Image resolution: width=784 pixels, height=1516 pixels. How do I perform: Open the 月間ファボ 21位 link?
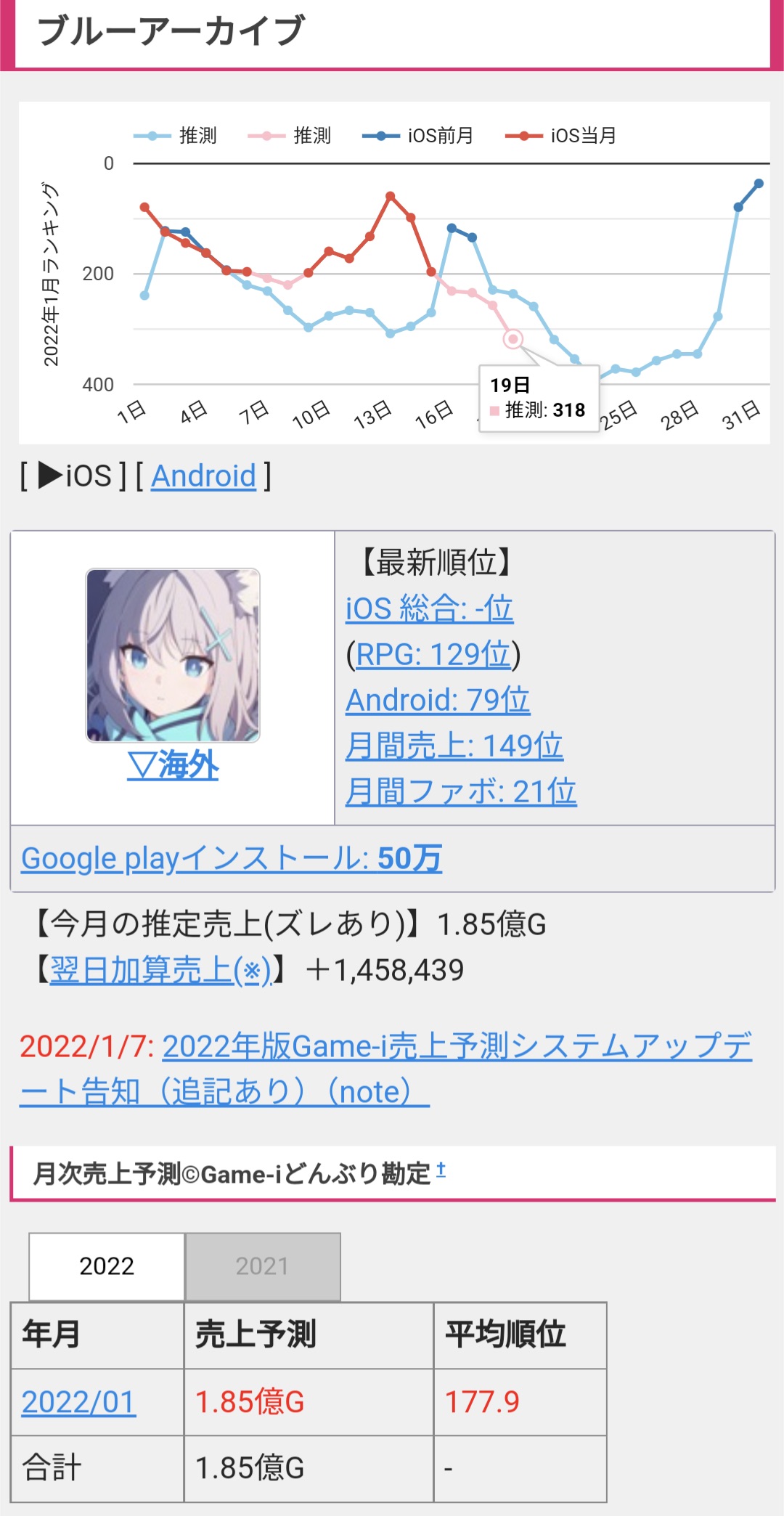click(x=461, y=791)
